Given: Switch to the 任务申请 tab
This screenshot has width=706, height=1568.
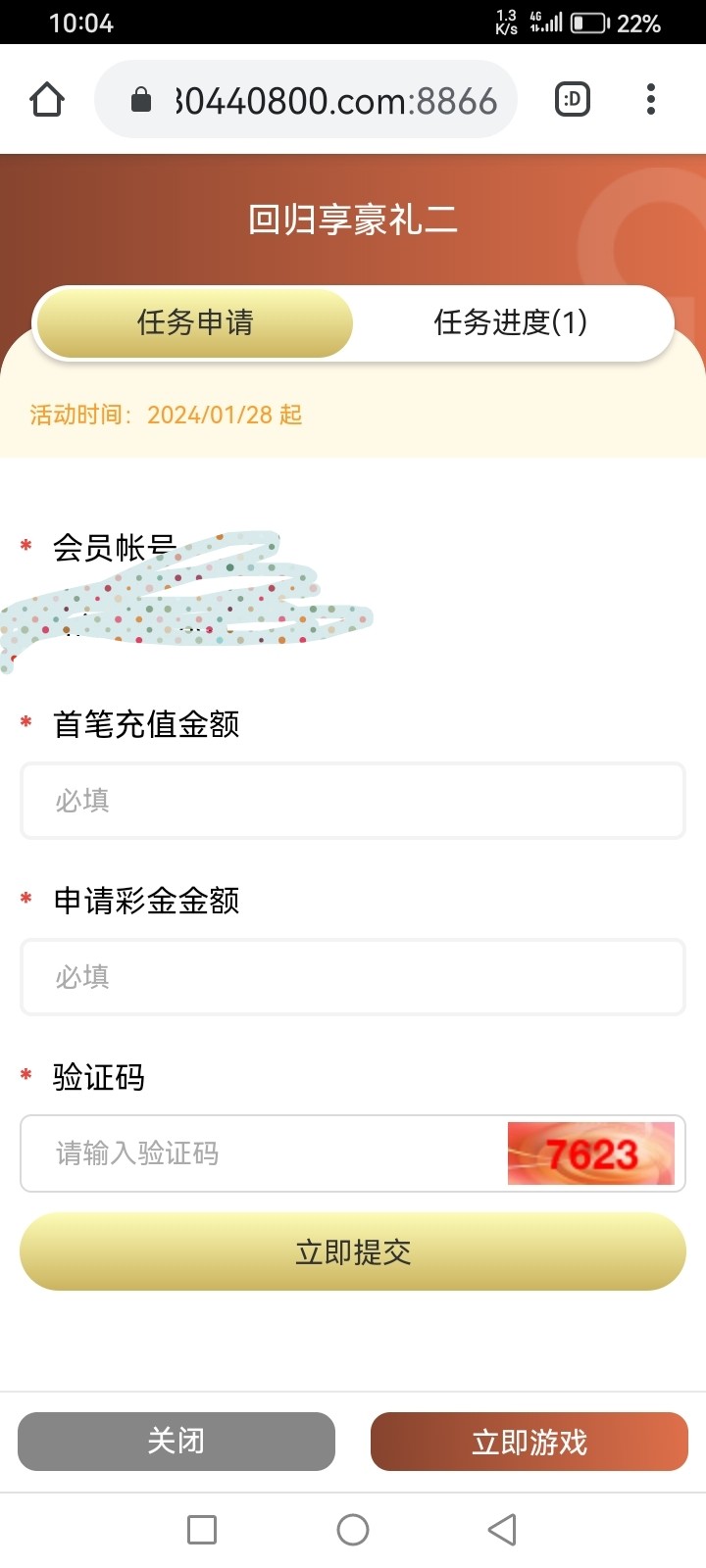Looking at the screenshot, I should tap(194, 322).
